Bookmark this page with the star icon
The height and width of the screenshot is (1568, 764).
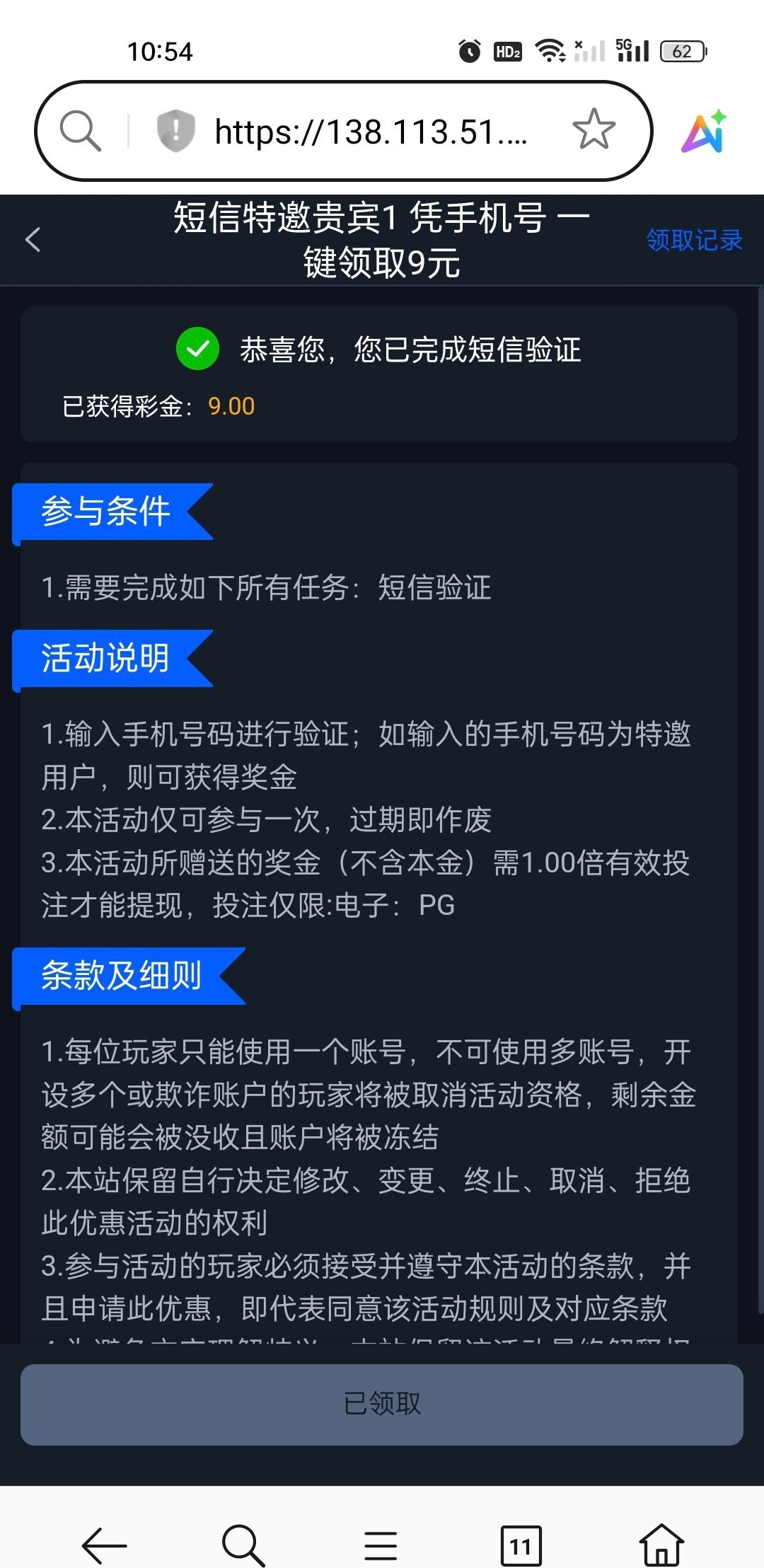coord(594,130)
